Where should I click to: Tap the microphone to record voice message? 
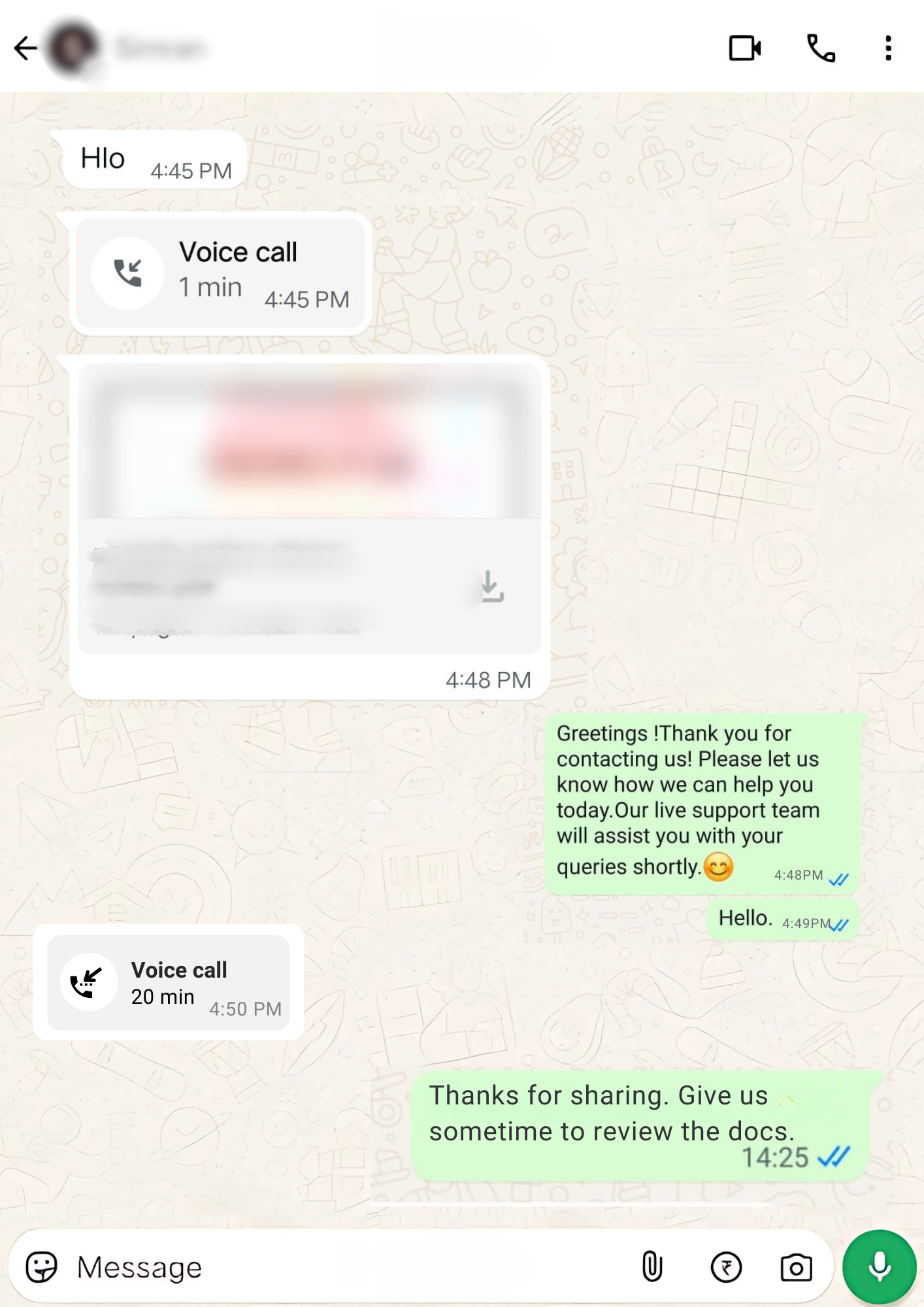pyautogui.click(x=879, y=1267)
